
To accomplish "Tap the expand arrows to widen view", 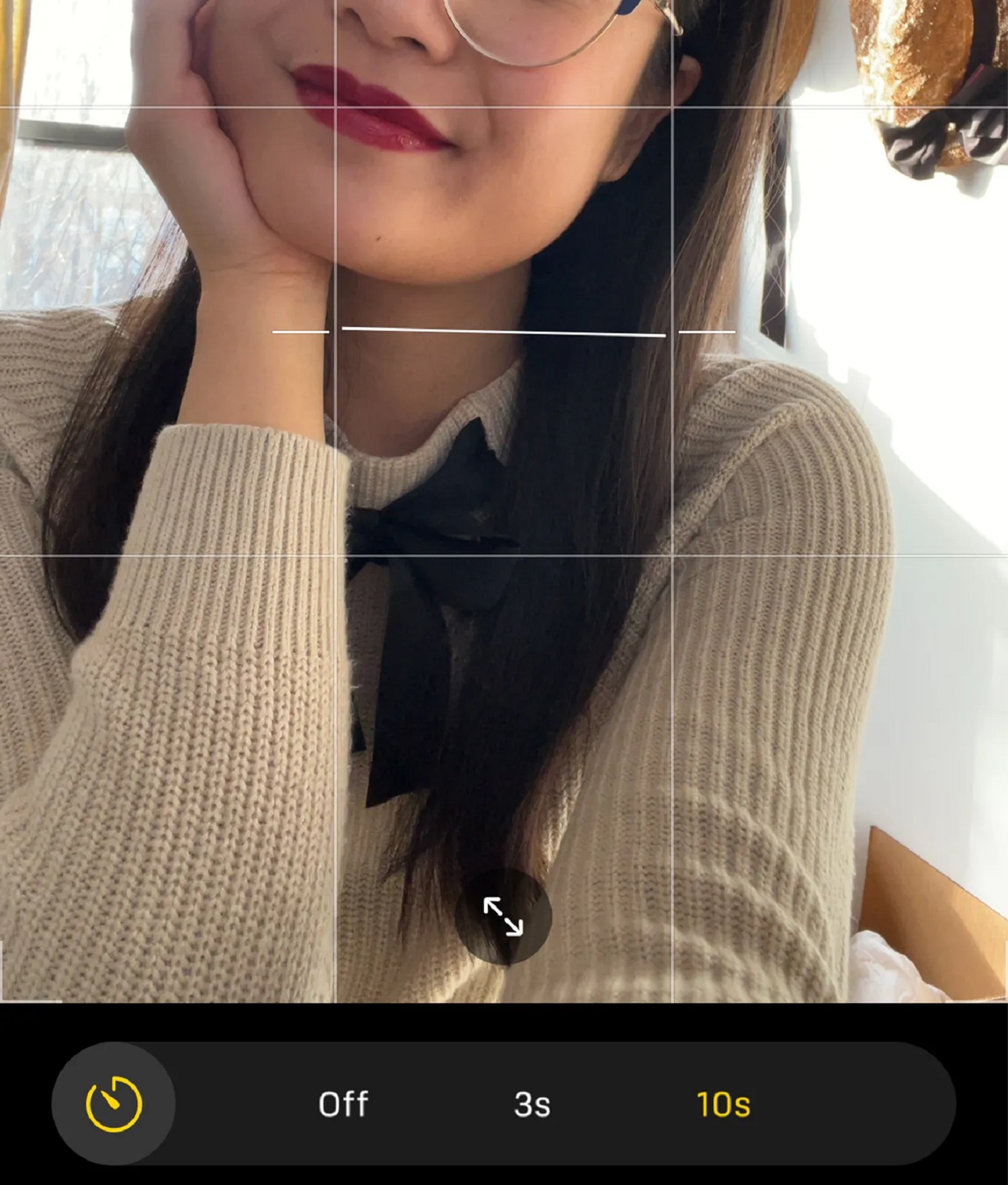I will coord(503,916).
